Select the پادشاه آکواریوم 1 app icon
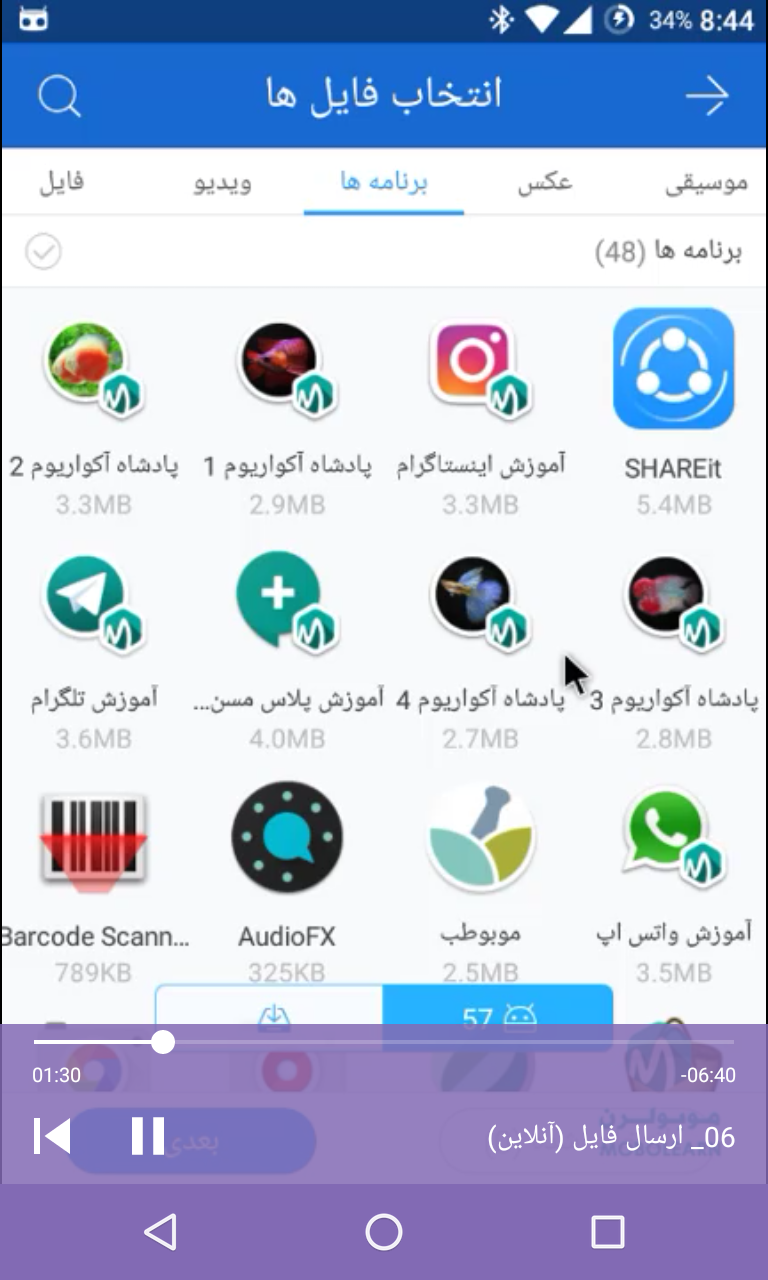The height and width of the screenshot is (1280, 768). [287, 368]
